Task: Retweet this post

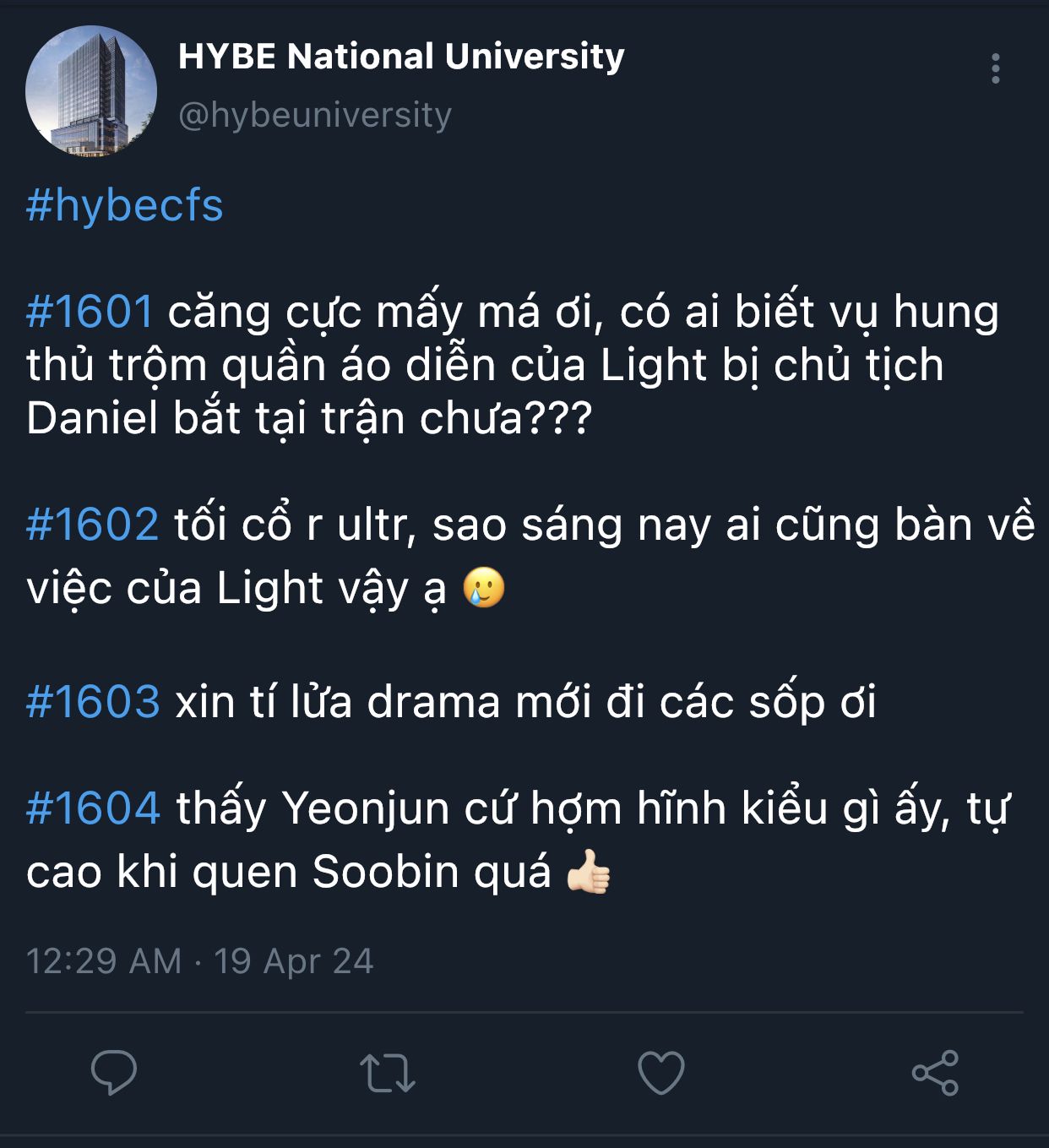Action: tap(388, 1073)
